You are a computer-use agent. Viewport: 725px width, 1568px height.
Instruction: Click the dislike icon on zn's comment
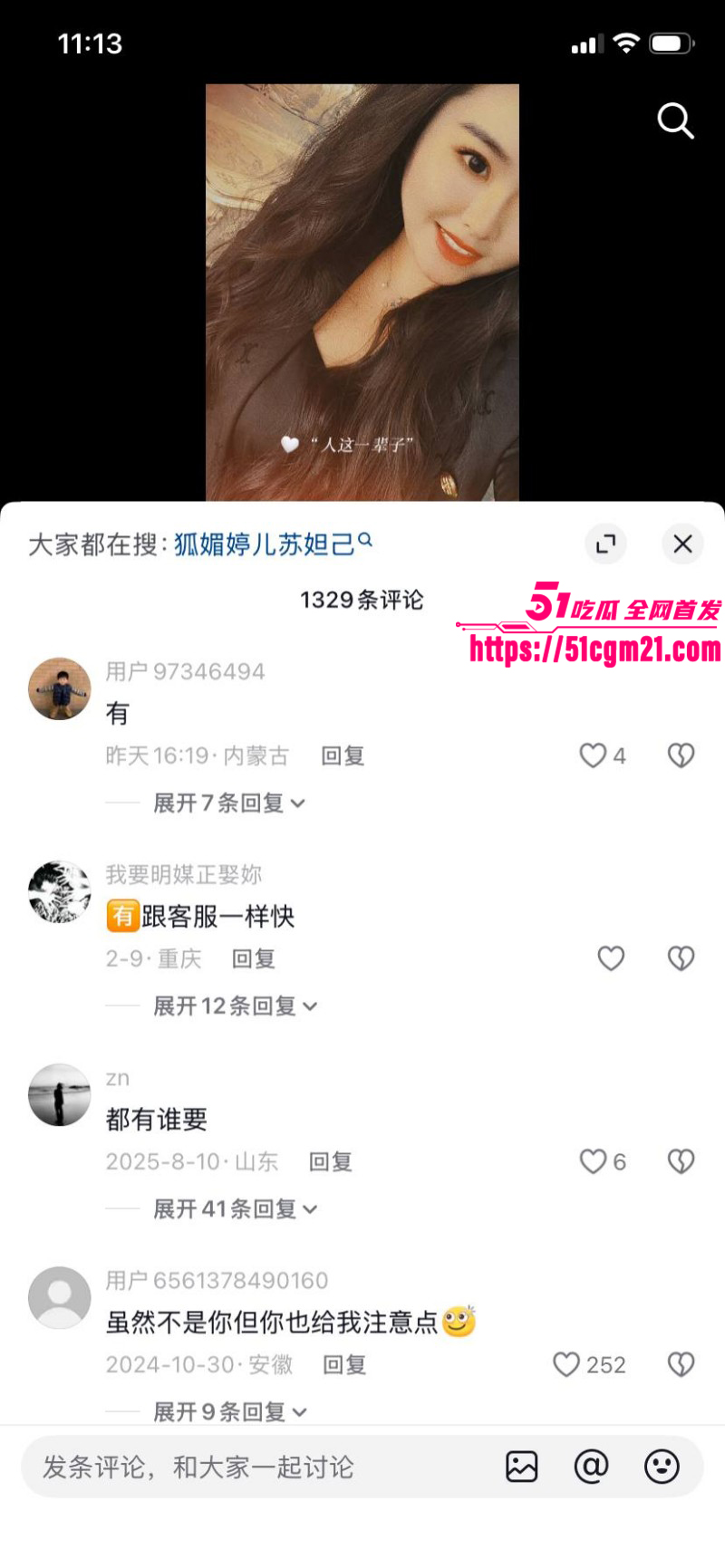coord(681,1161)
